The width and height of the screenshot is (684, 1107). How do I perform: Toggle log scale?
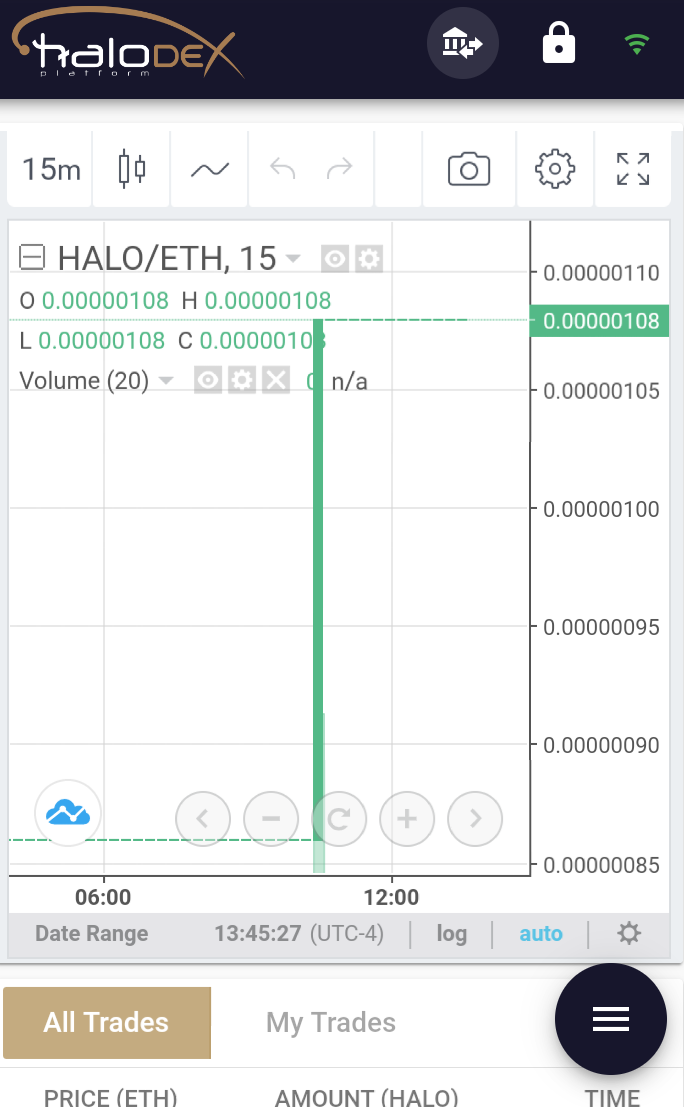pos(452,934)
